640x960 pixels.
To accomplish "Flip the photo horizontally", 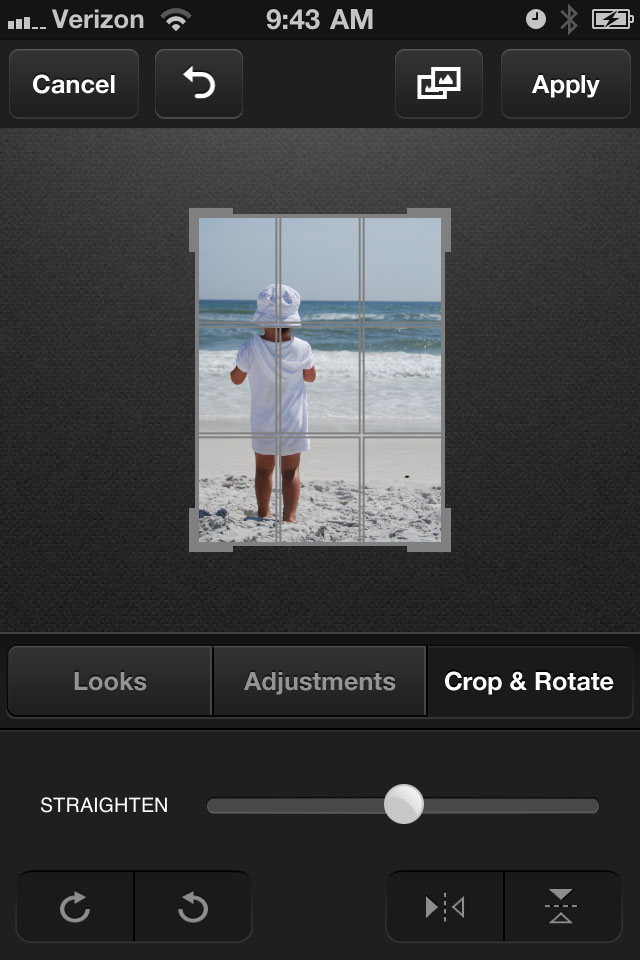I will point(445,907).
